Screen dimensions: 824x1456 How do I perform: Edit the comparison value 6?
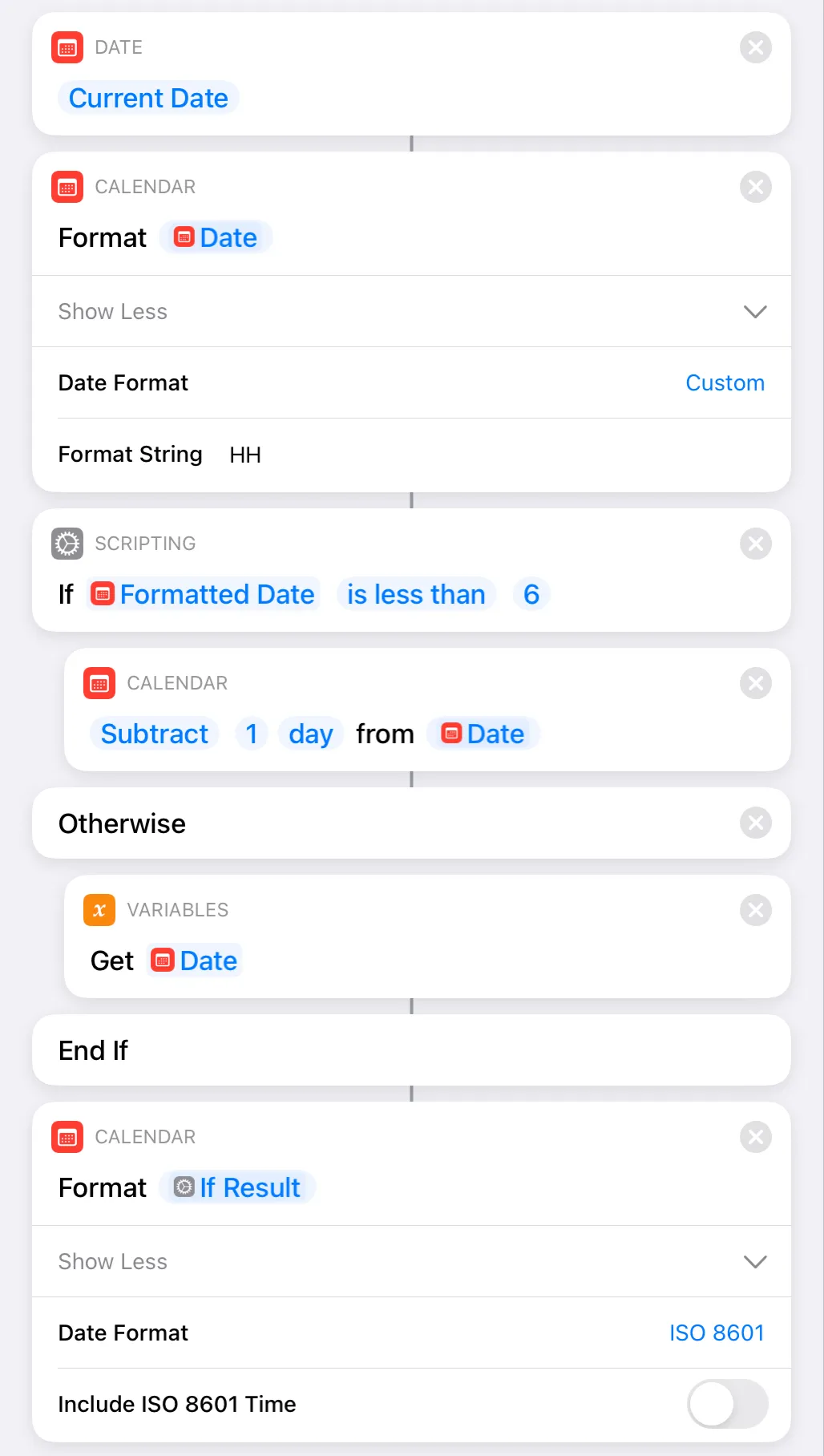531,594
